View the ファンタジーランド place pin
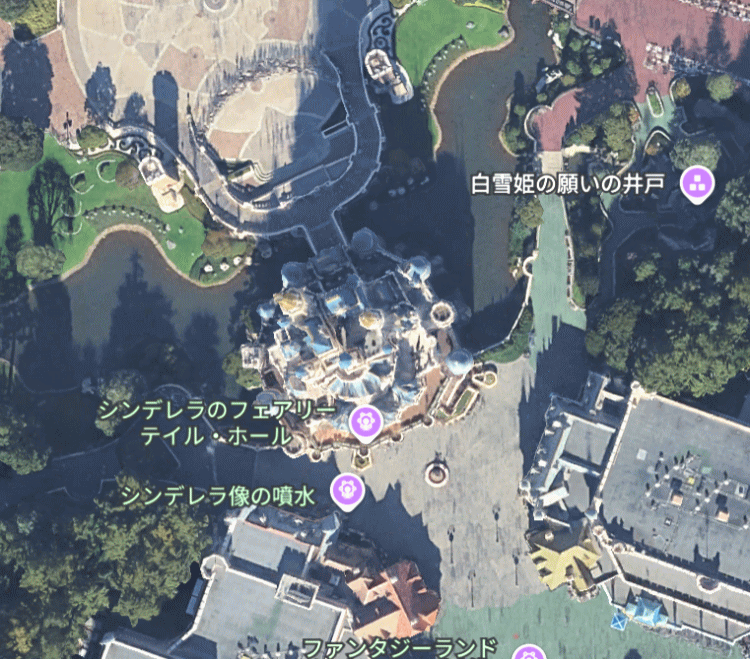Viewport: 750px width, 659px height. pyautogui.click(x=527, y=653)
